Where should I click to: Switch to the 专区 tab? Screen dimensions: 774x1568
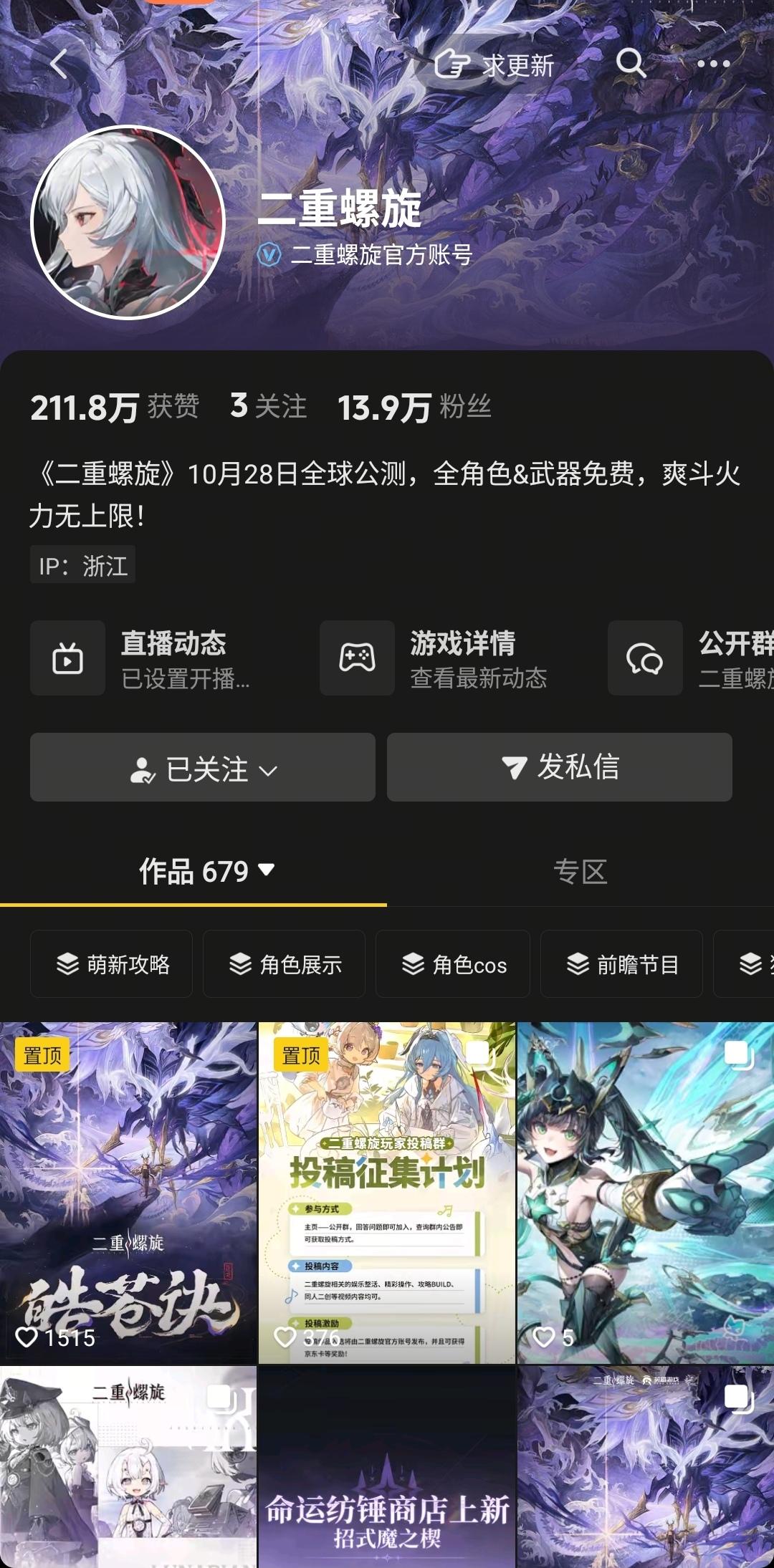580,872
